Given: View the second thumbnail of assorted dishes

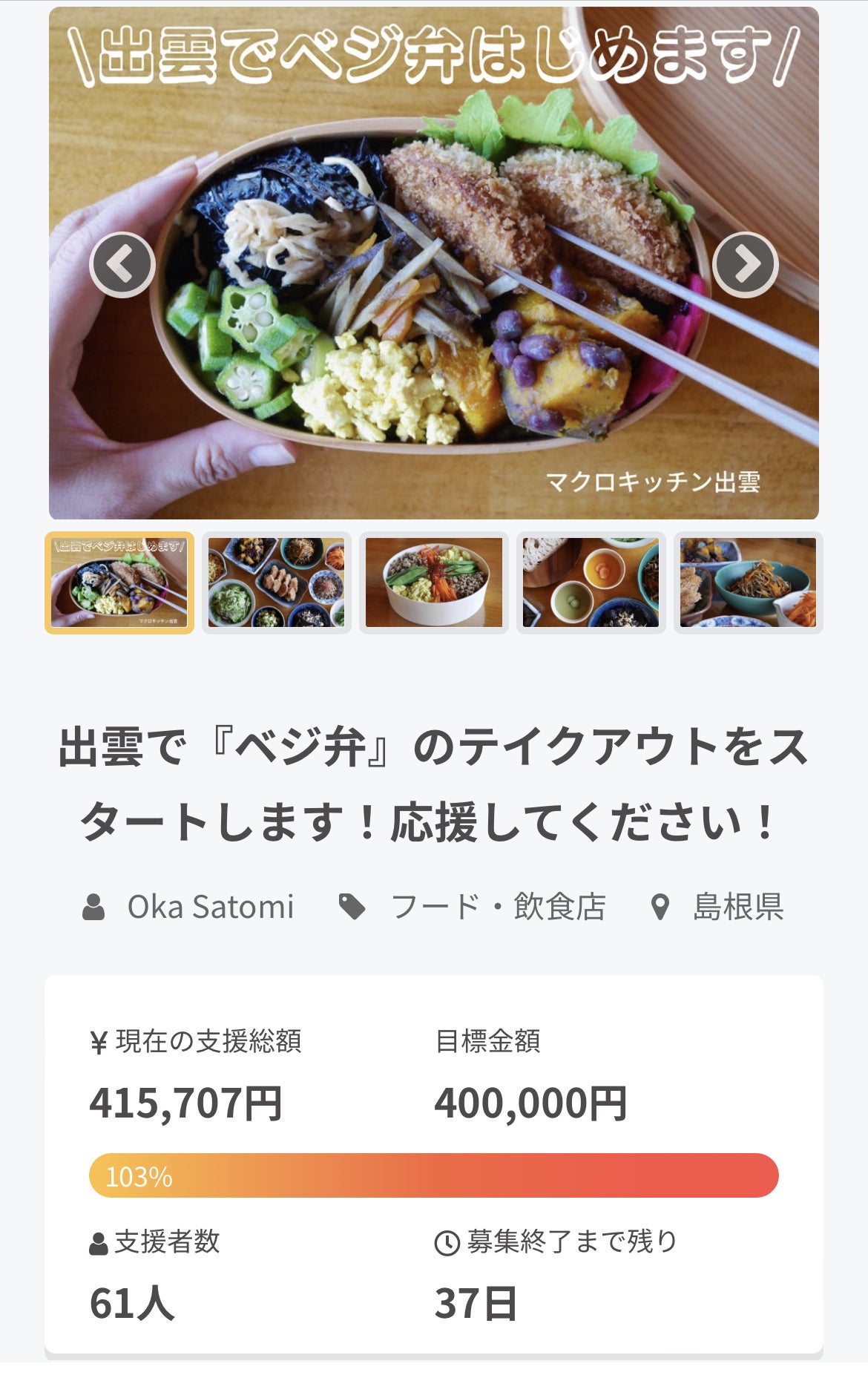Looking at the screenshot, I should 277,583.
